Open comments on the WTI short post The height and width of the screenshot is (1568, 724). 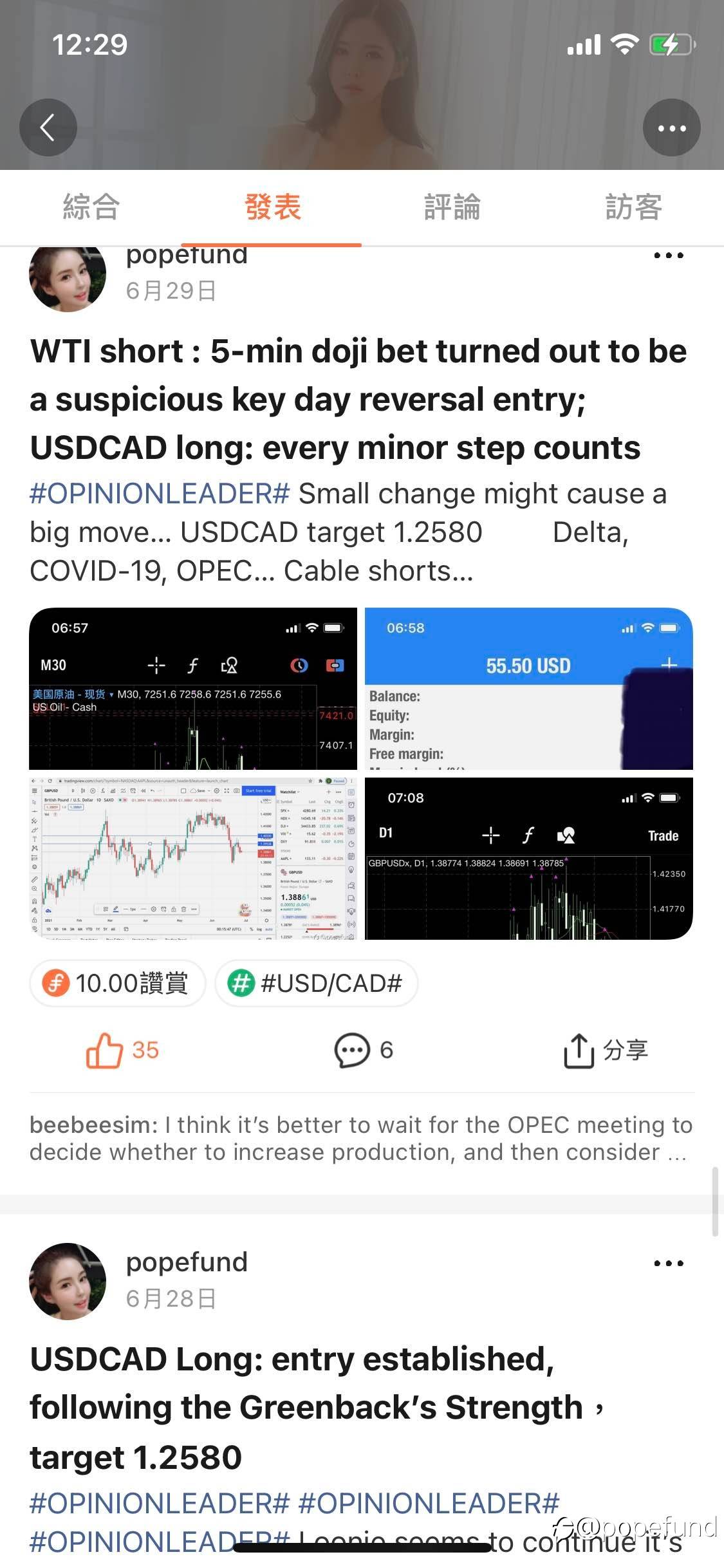(x=363, y=1050)
